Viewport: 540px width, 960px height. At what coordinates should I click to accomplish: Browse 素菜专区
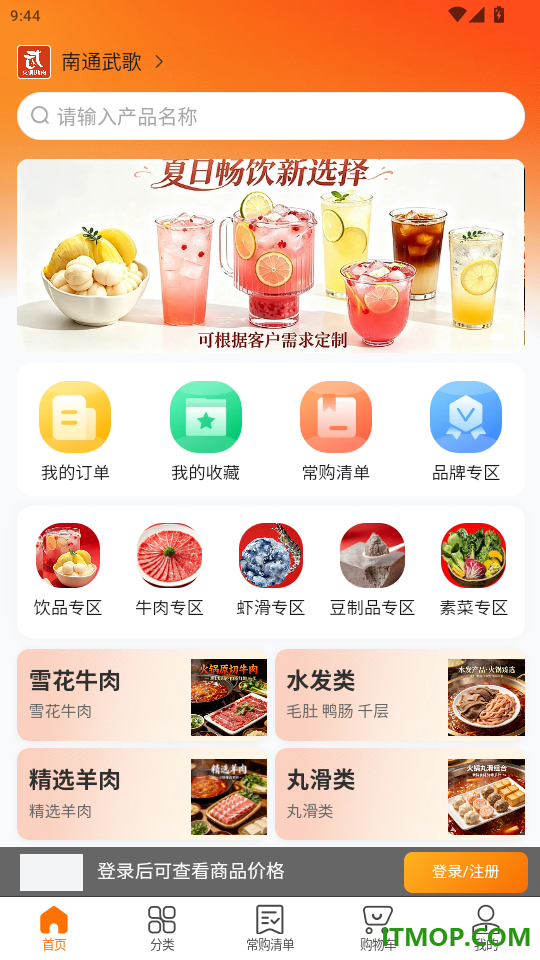click(473, 569)
